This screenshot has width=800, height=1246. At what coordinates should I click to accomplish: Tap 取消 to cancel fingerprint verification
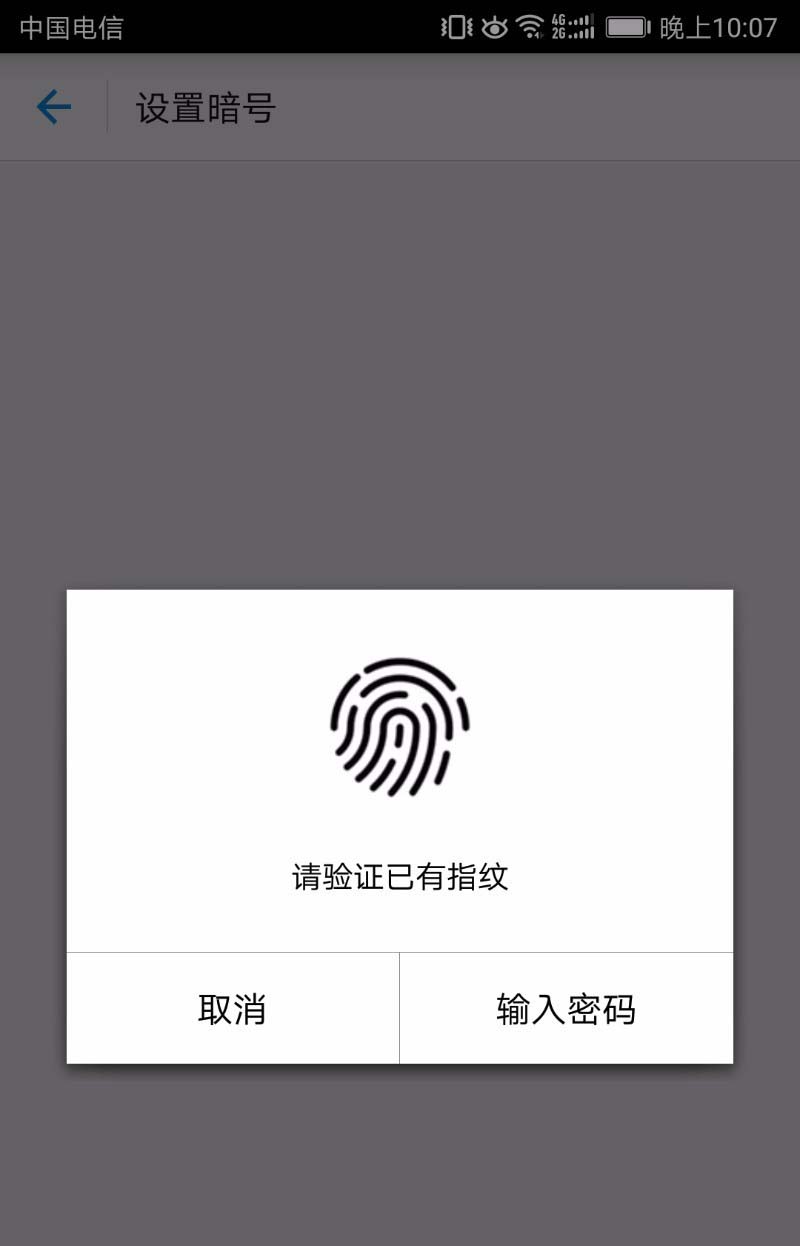pyautogui.click(x=232, y=1009)
